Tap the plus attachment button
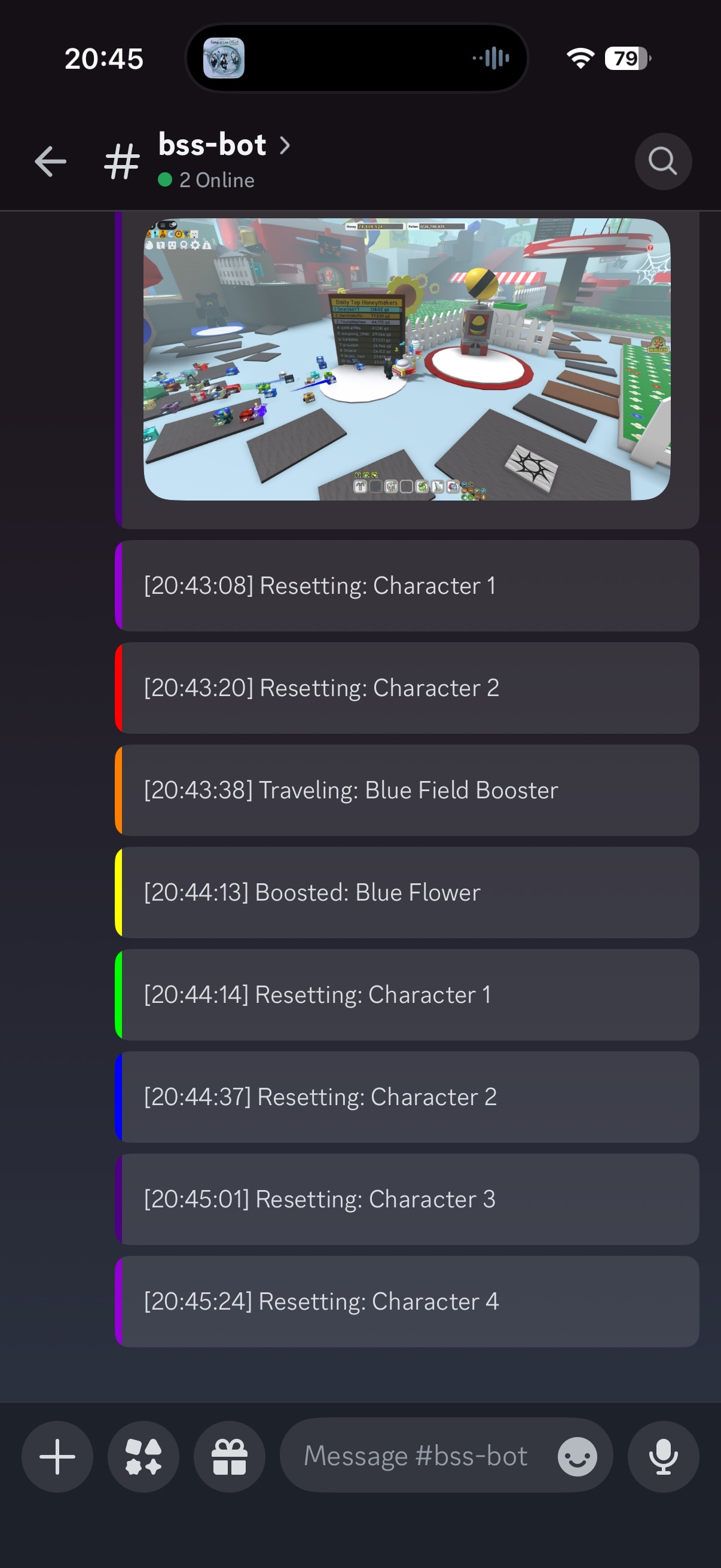Viewport: 721px width, 1568px height. coord(57,1456)
